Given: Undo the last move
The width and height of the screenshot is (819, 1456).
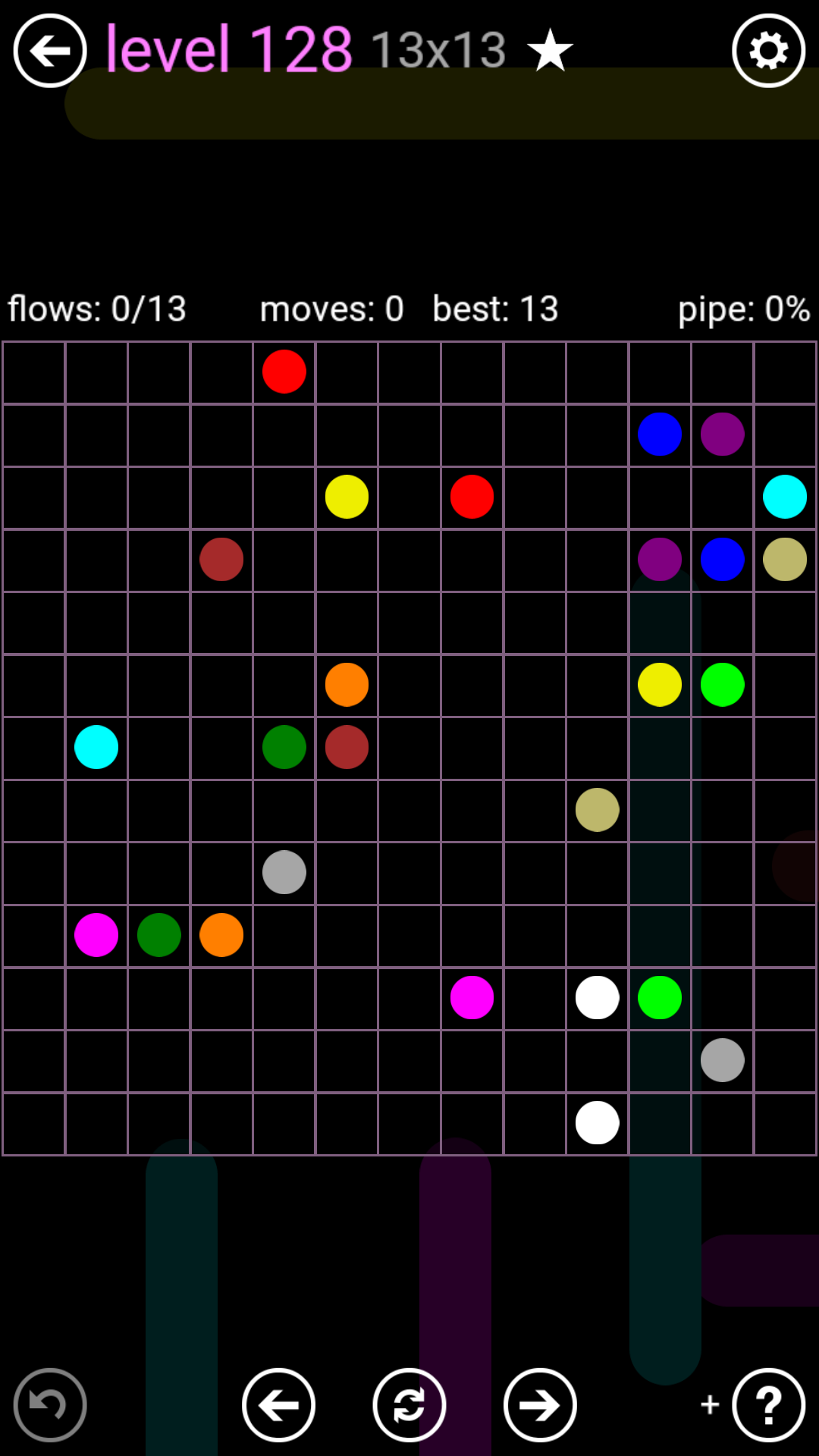Looking at the screenshot, I should click(50, 1405).
